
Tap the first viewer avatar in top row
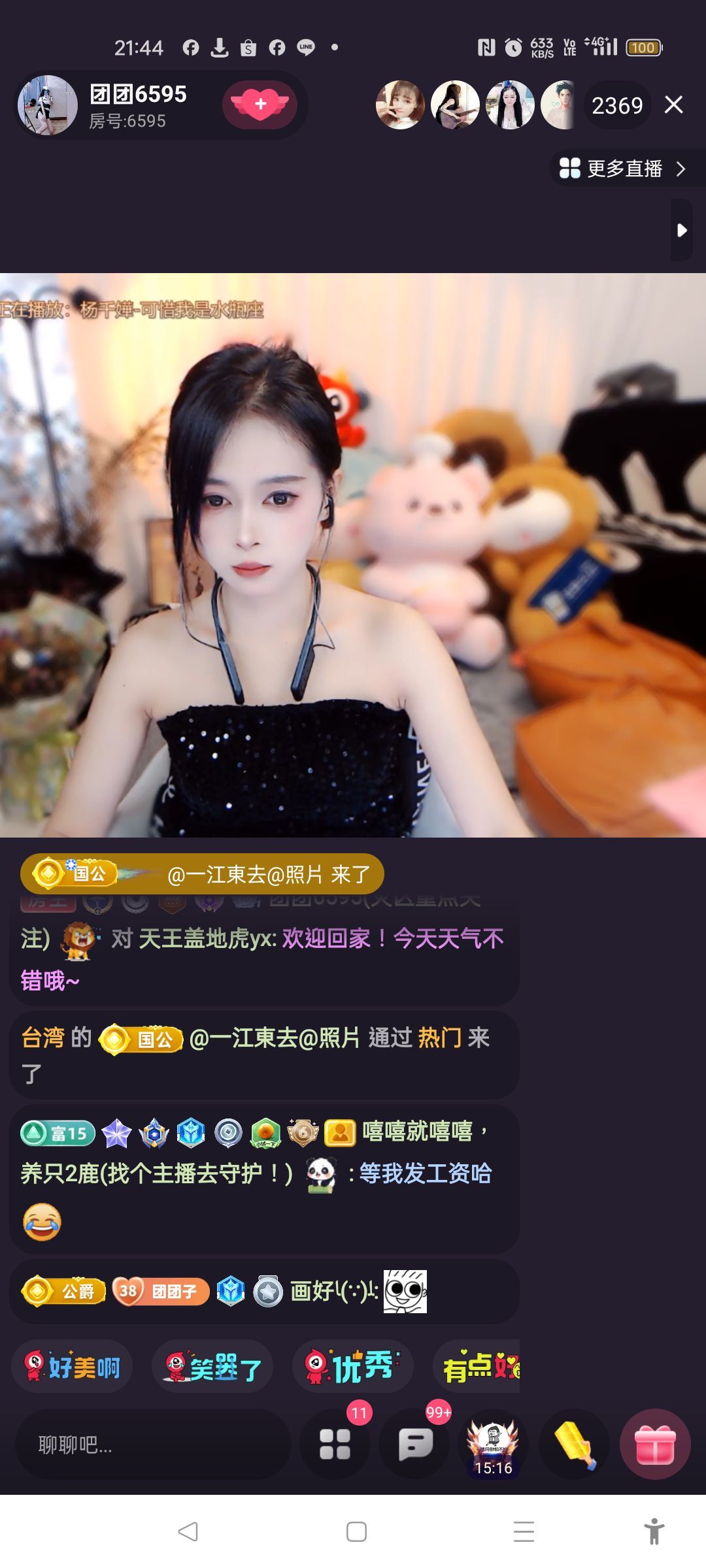pos(400,105)
